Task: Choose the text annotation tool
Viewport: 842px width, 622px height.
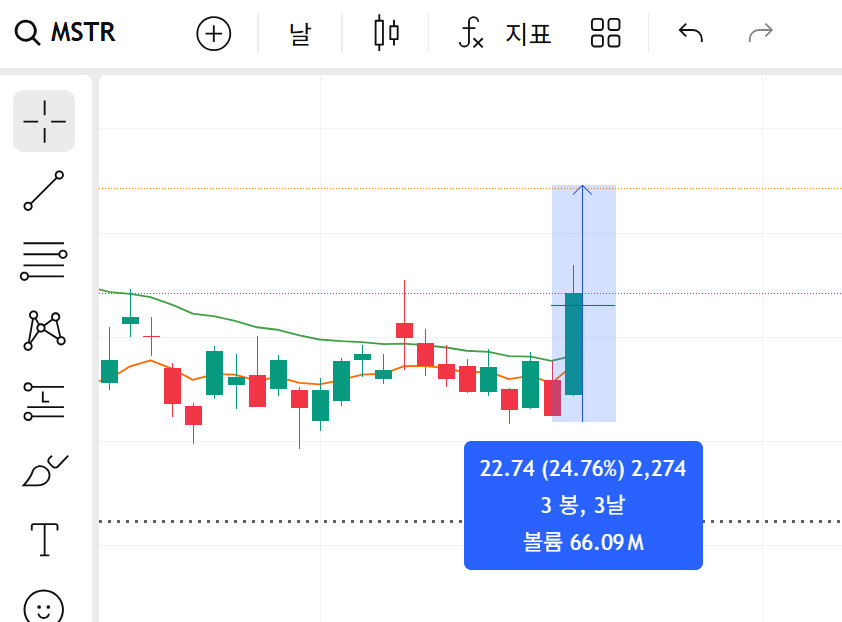Action: [44, 540]
